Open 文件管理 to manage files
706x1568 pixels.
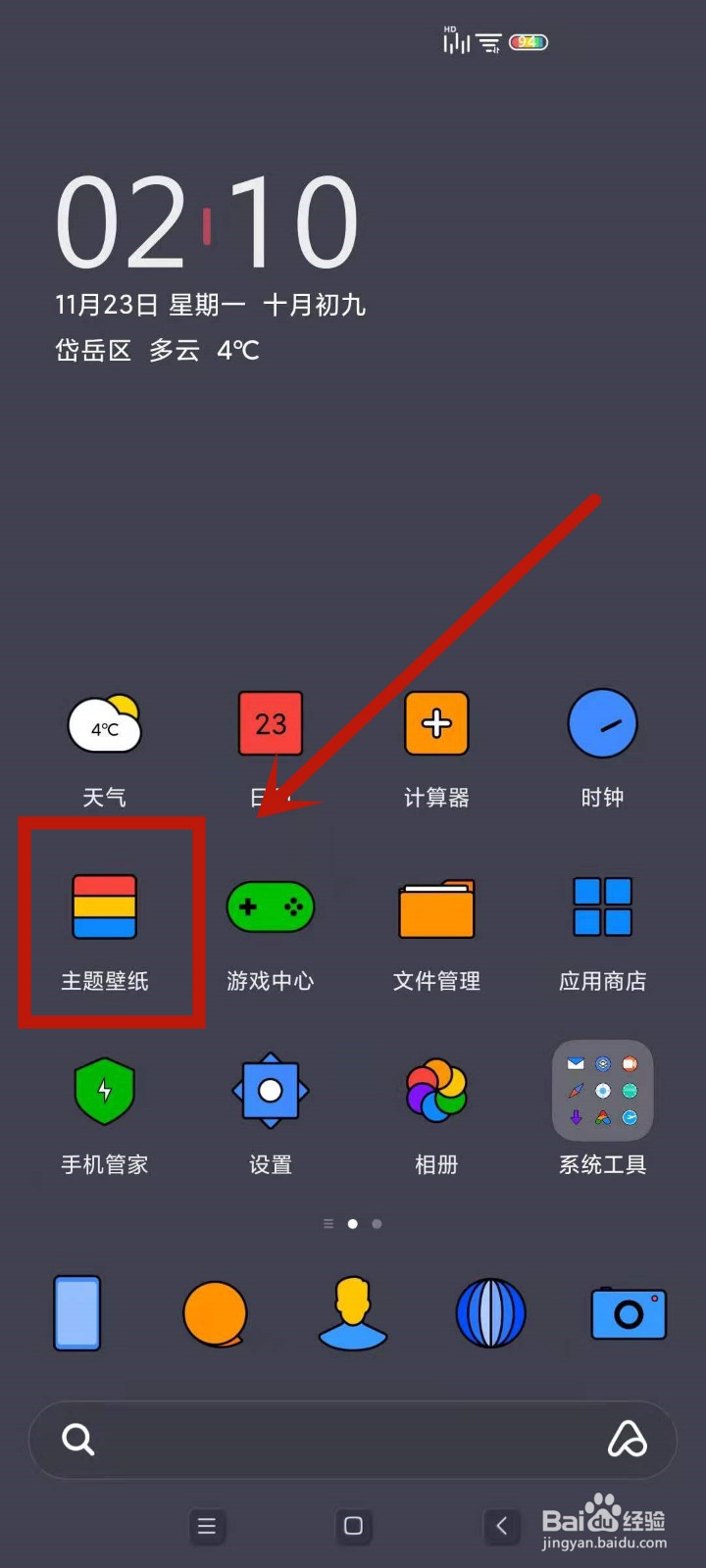tap(436, 906)
